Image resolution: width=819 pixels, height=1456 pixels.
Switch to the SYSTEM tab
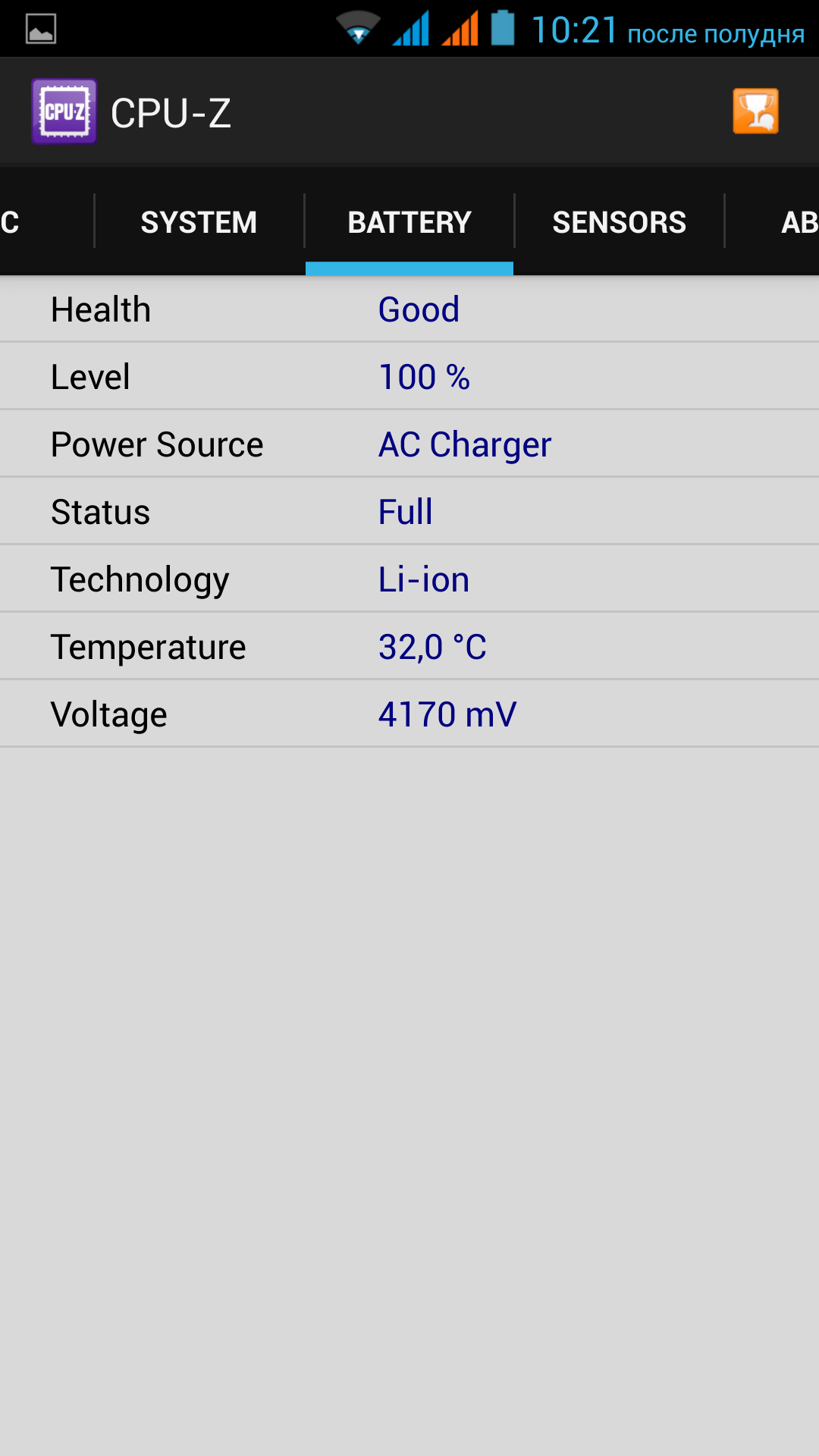click(199, 222)
